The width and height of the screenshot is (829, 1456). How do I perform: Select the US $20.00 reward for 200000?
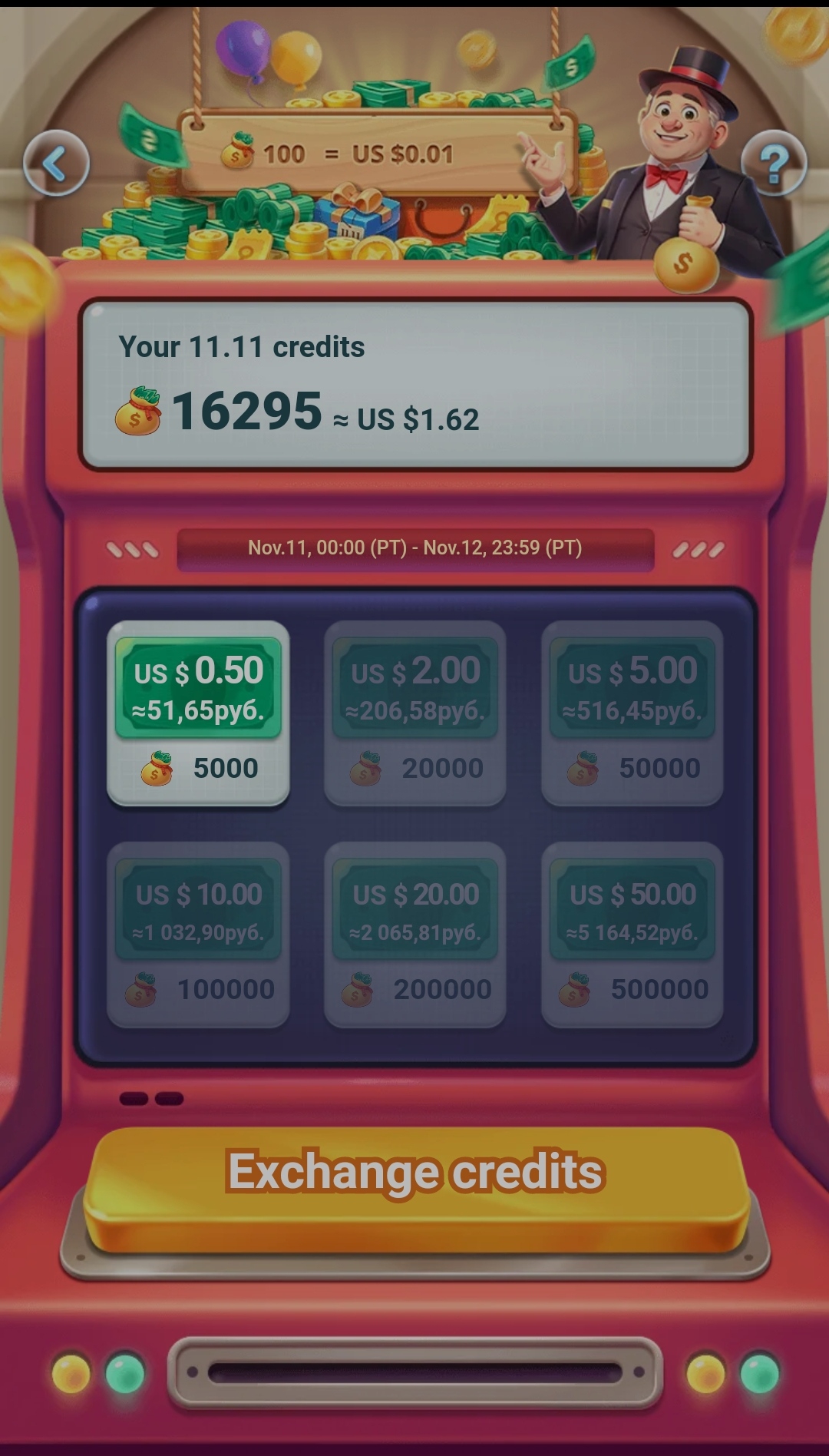tap(415, 935)
